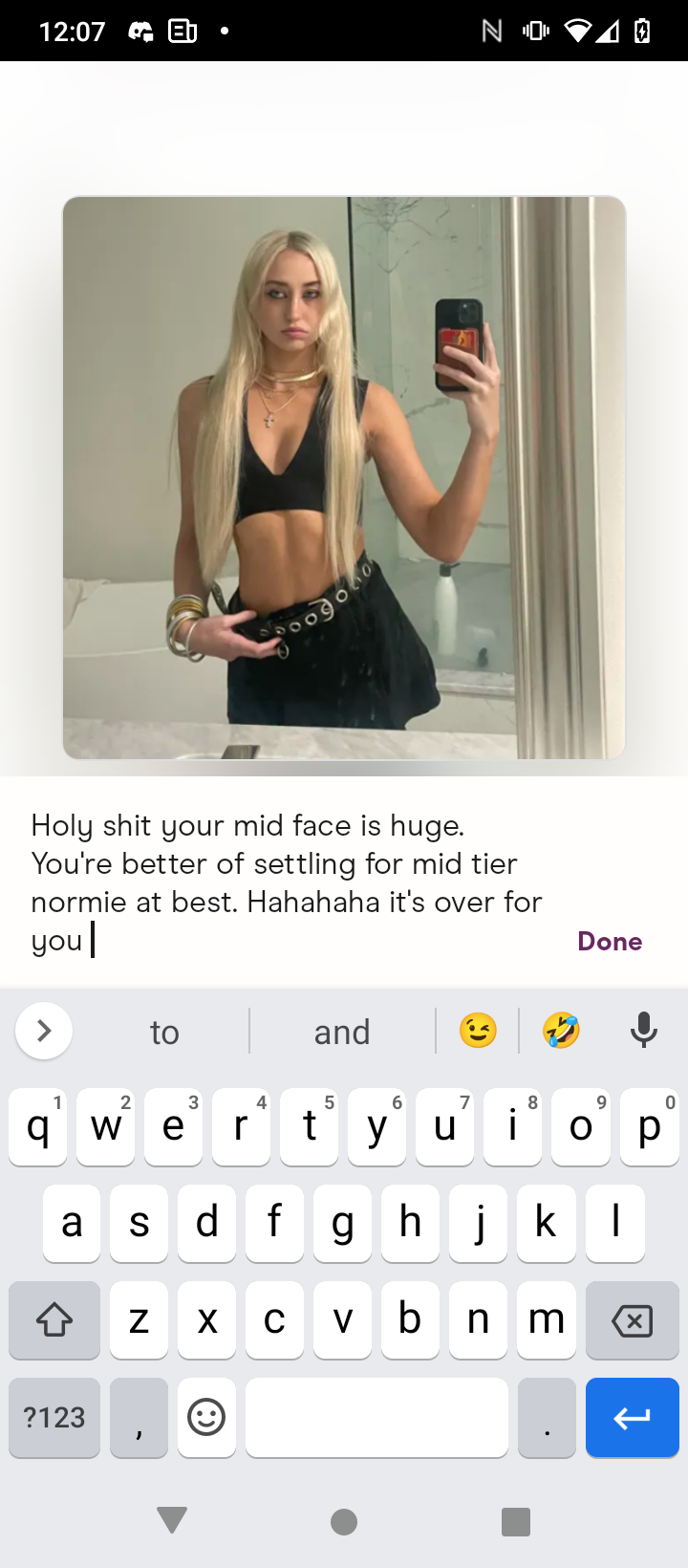Switch to the ?123 symbols keyboard
The width and height of the screenshot is (688, 1568).
pyautogui.click(x=54, y=1417)
